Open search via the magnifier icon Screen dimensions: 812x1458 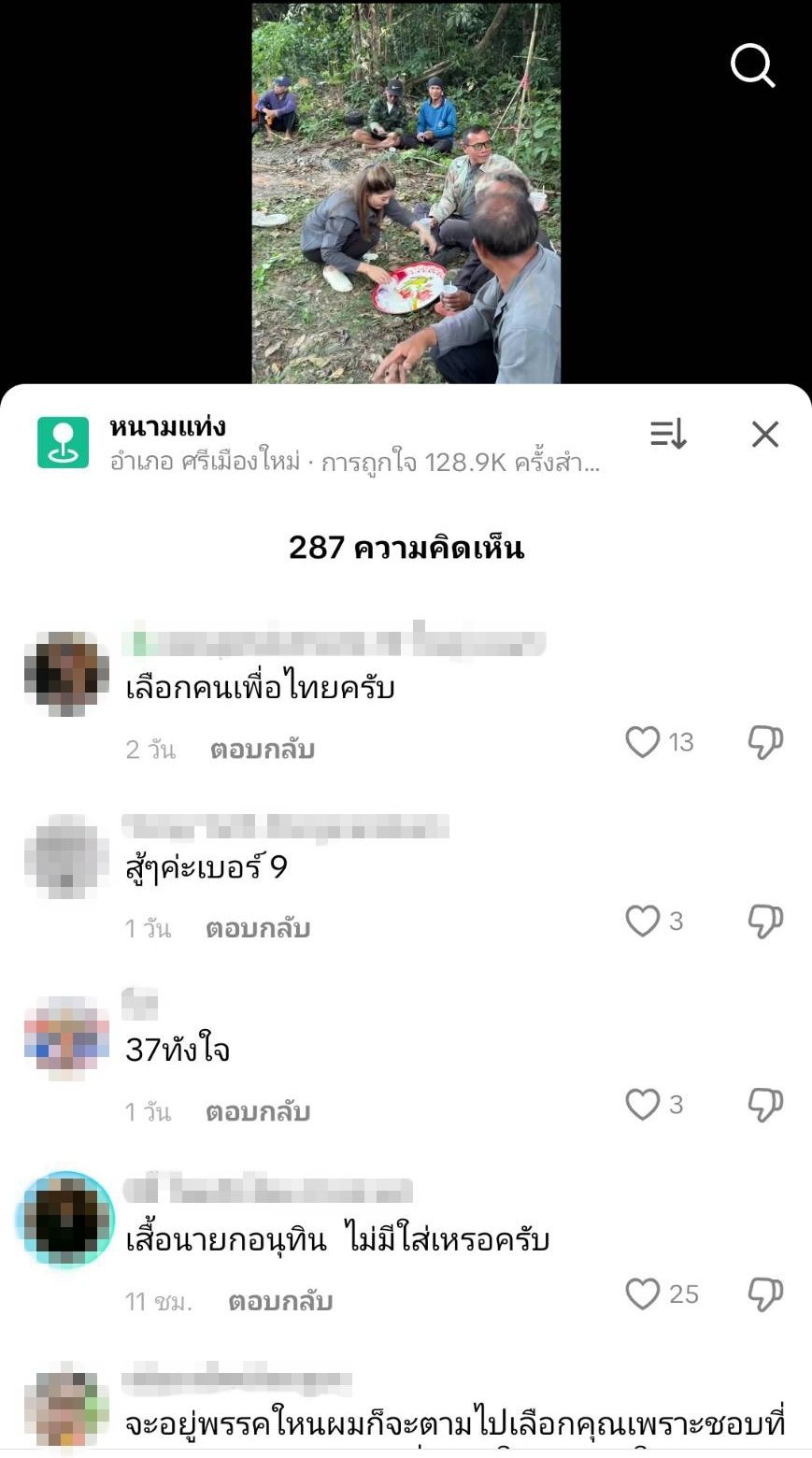(x=752, y=65)
